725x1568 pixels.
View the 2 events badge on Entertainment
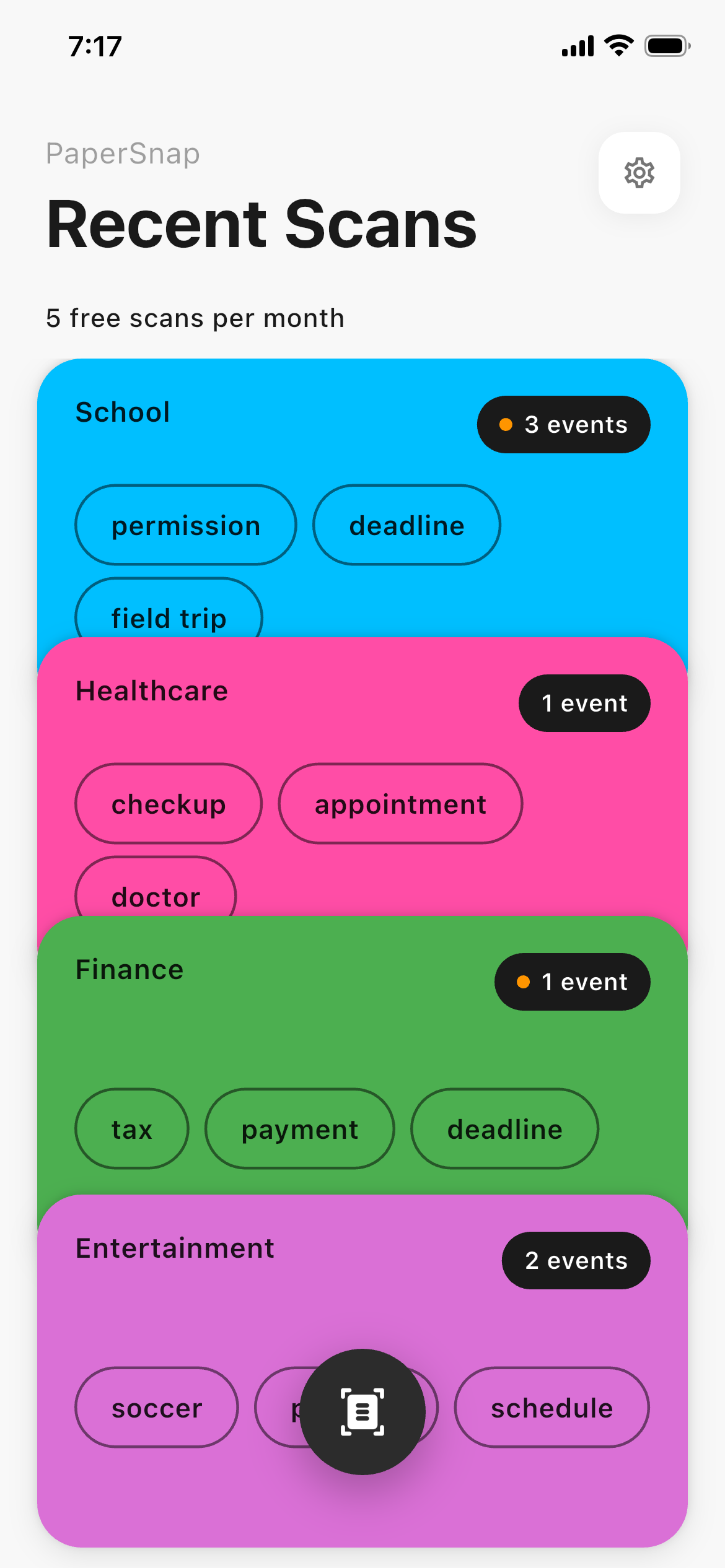coord(576,1261)
